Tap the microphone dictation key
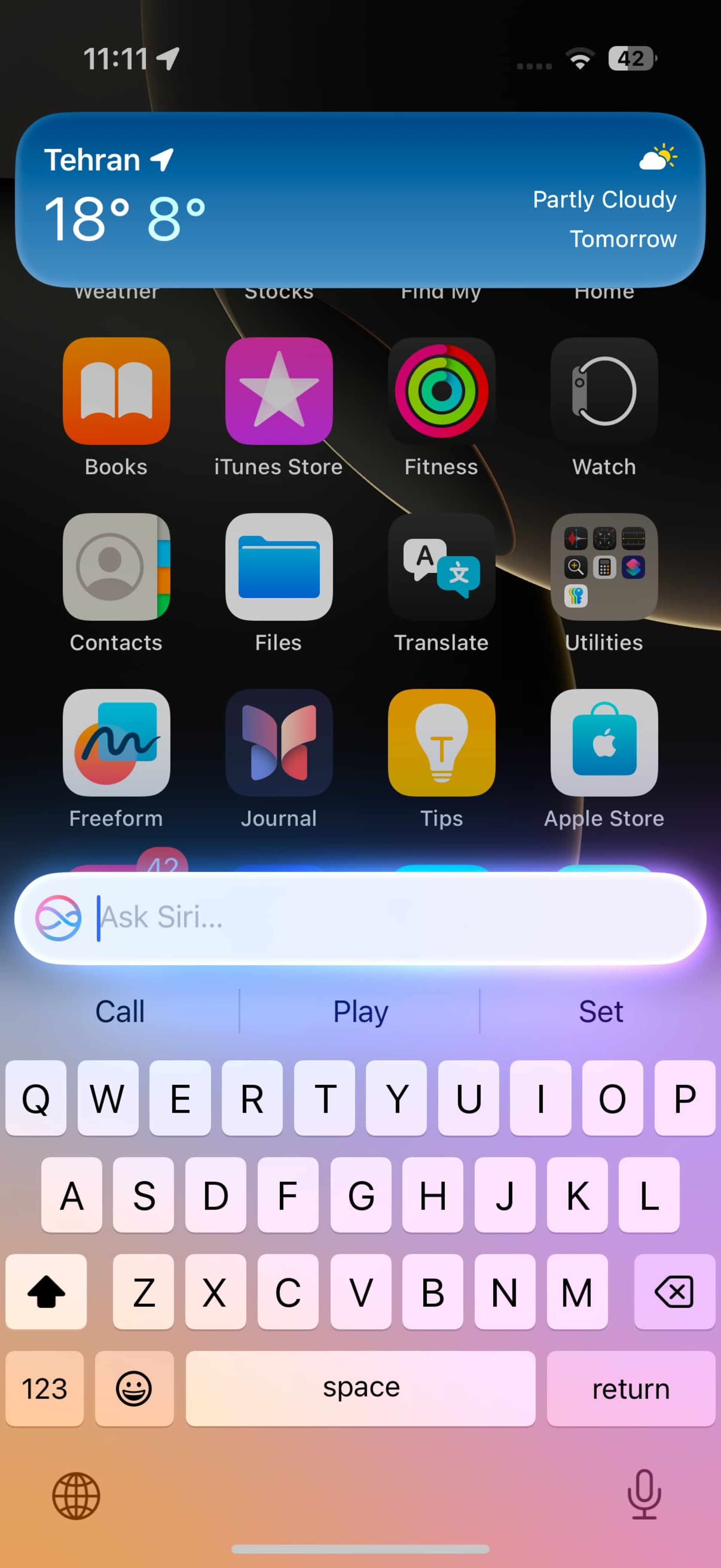The height and width of the screenshot is (1568, 721). click(644, 1495)
